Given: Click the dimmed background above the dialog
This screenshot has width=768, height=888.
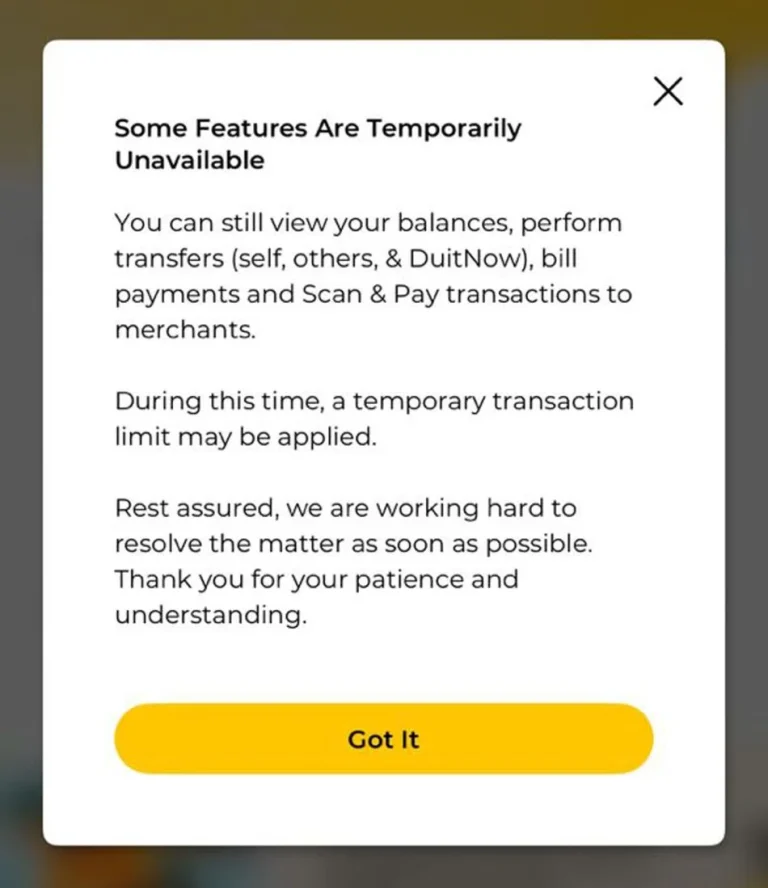Looking at the screenshot, I should (384, 18).
